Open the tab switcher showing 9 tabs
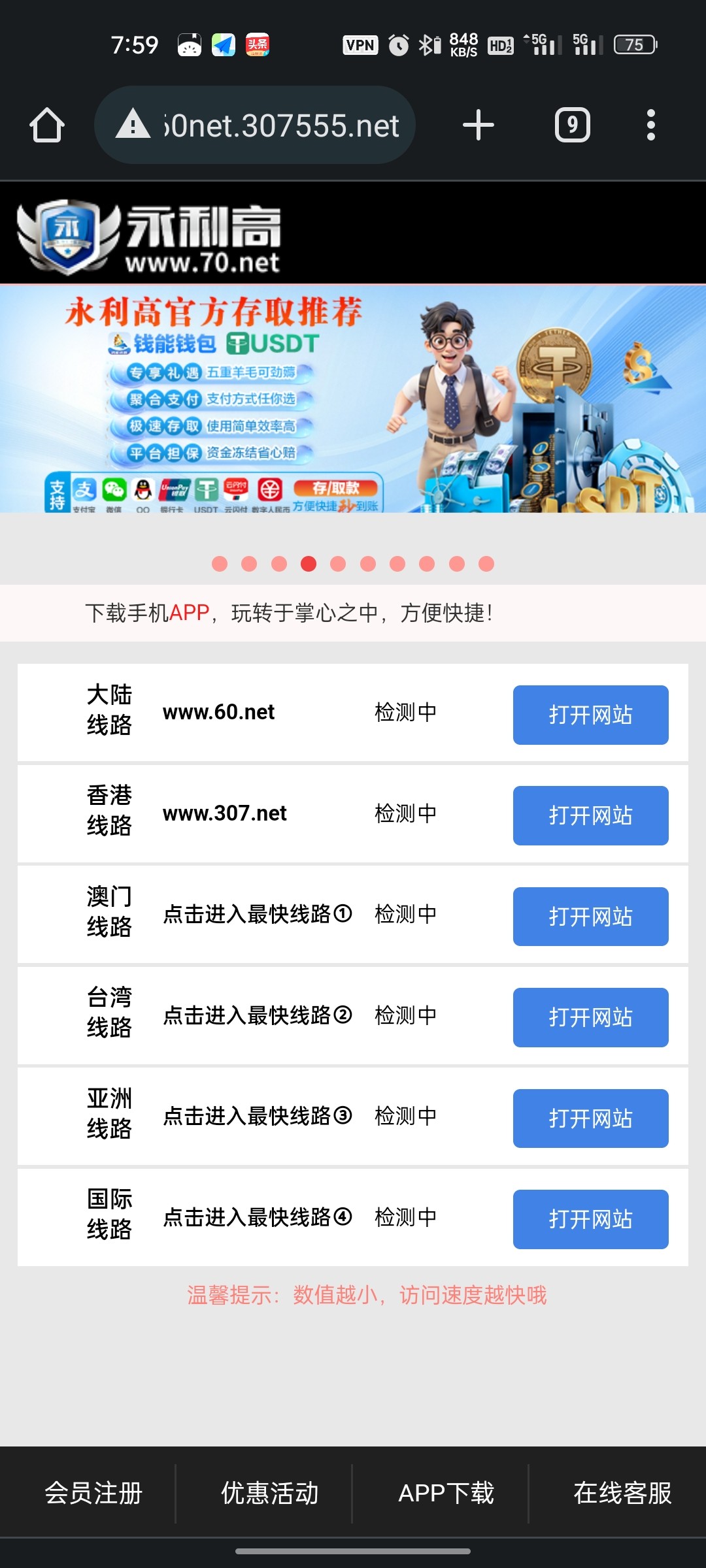706x1568 pixels. tap(572, 125)
